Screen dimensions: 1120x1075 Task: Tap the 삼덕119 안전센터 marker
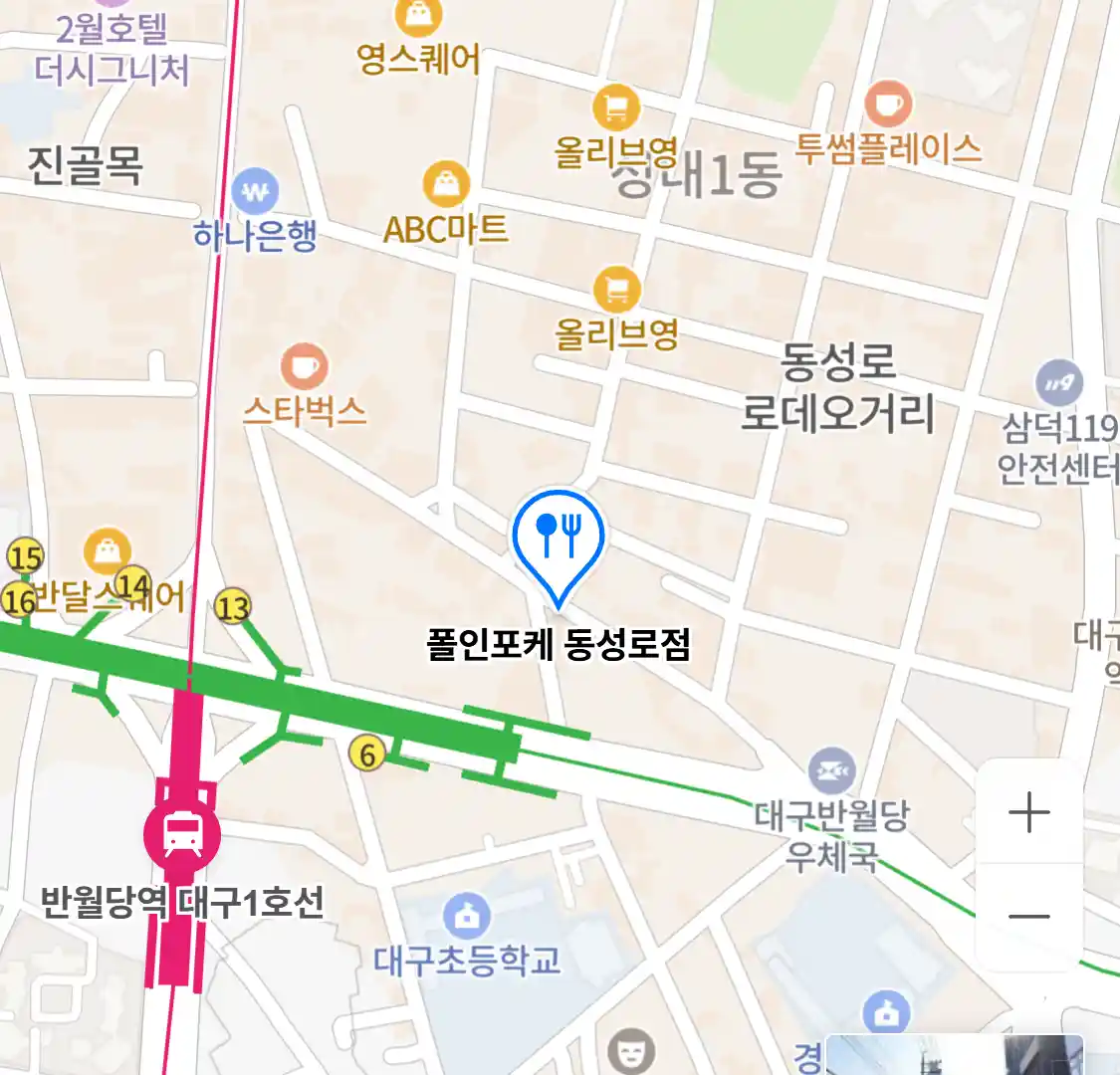pyautogui.click(x=1059, y=383)
